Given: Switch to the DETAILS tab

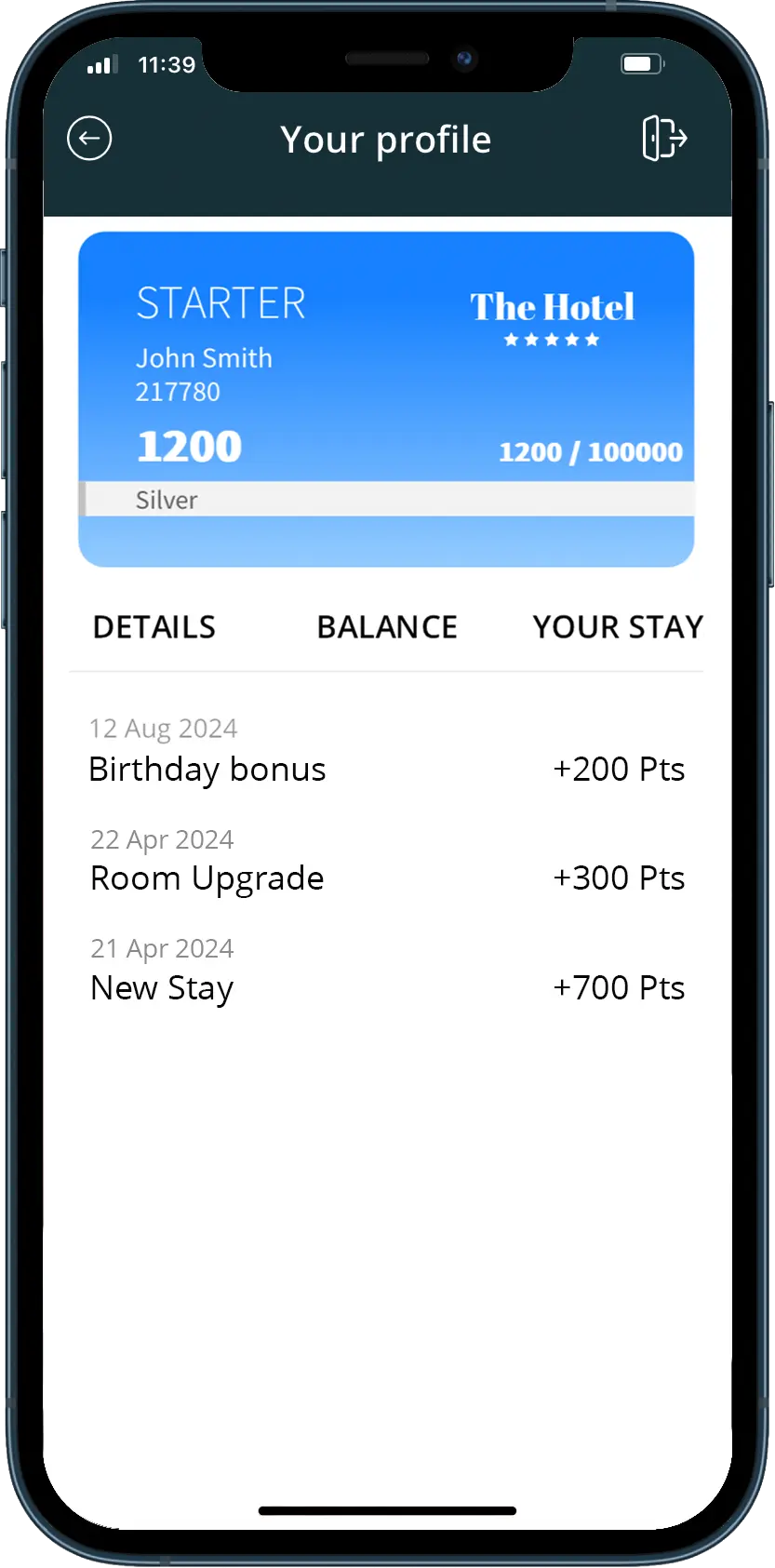Looking at the screenshot, I should [x=154, y=627].
